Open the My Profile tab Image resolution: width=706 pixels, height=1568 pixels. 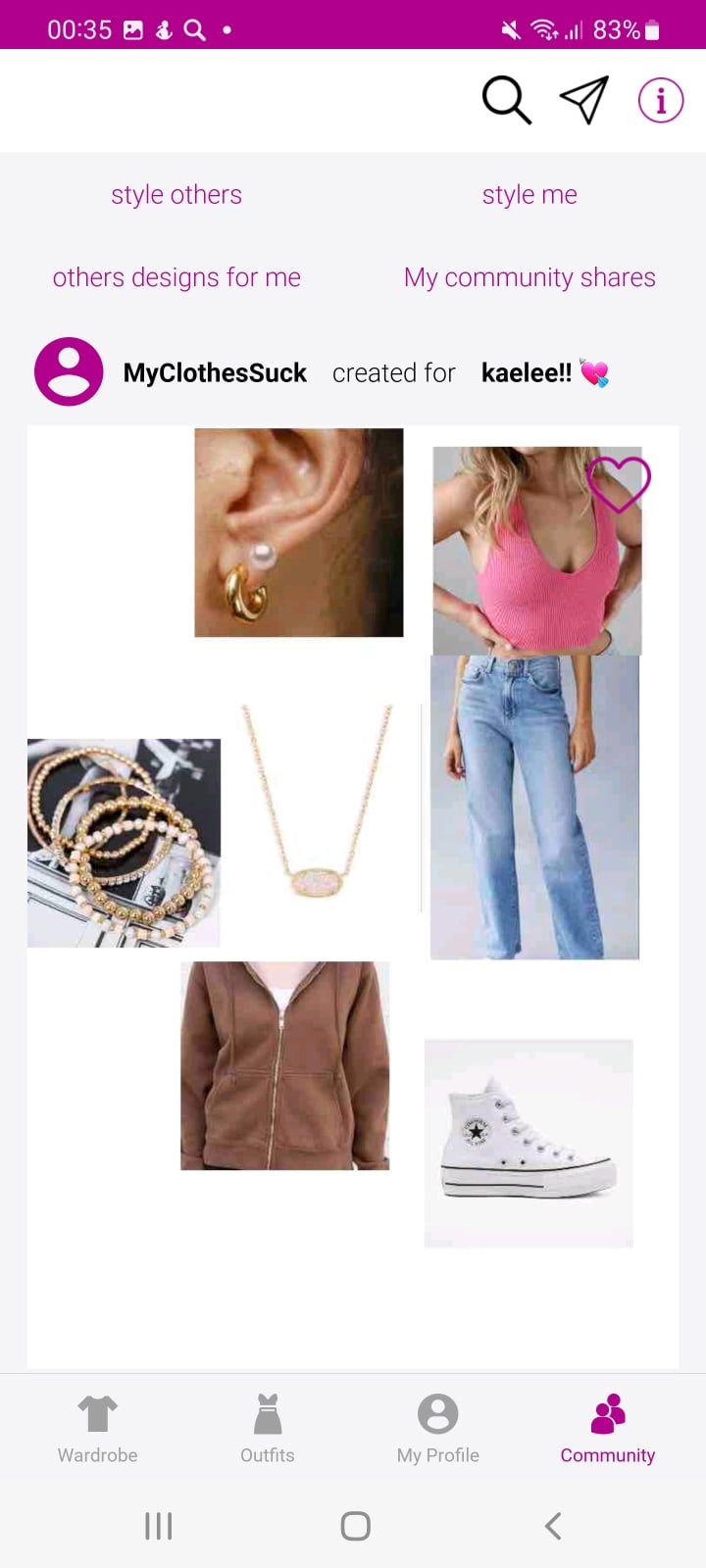[438, 1429]
